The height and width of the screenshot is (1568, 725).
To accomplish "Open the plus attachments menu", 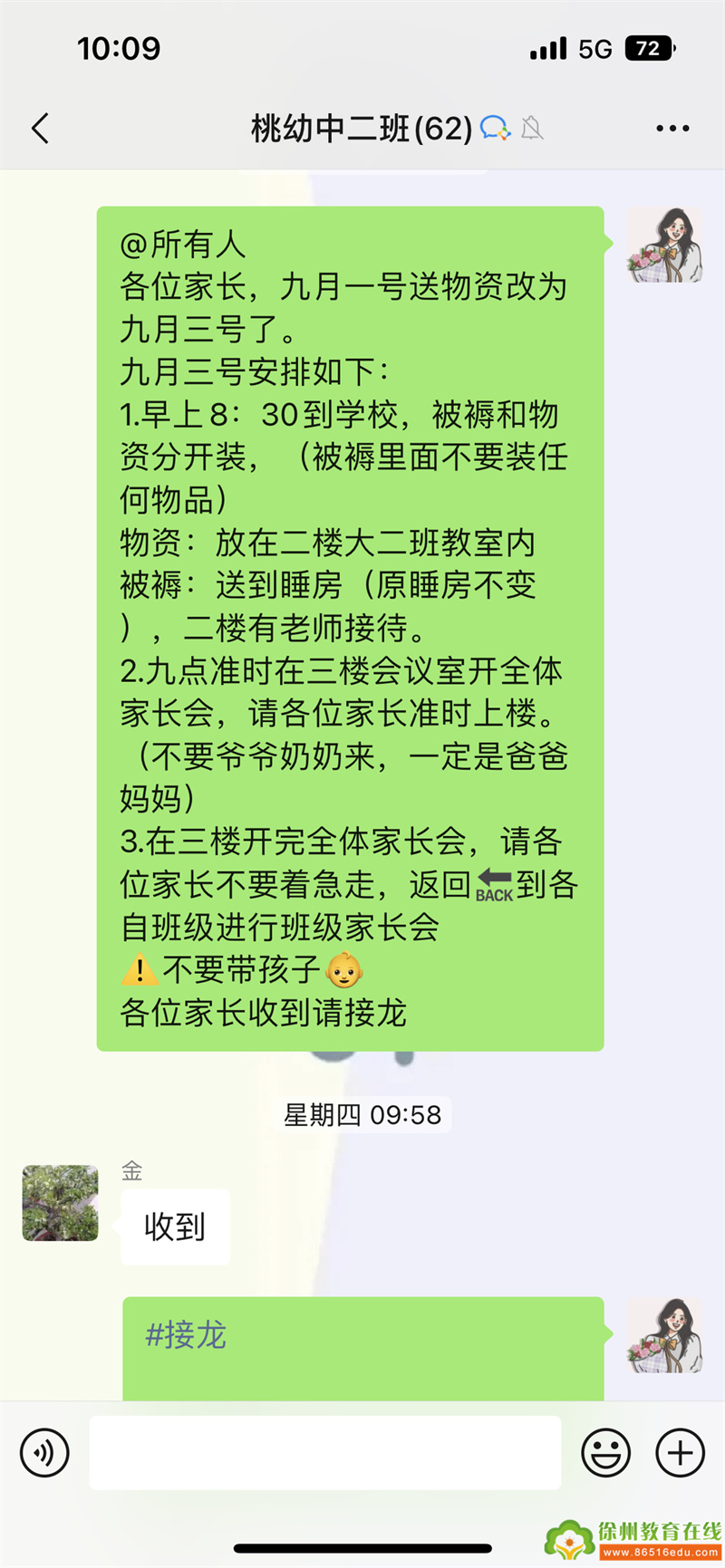I will (680, 1453).
